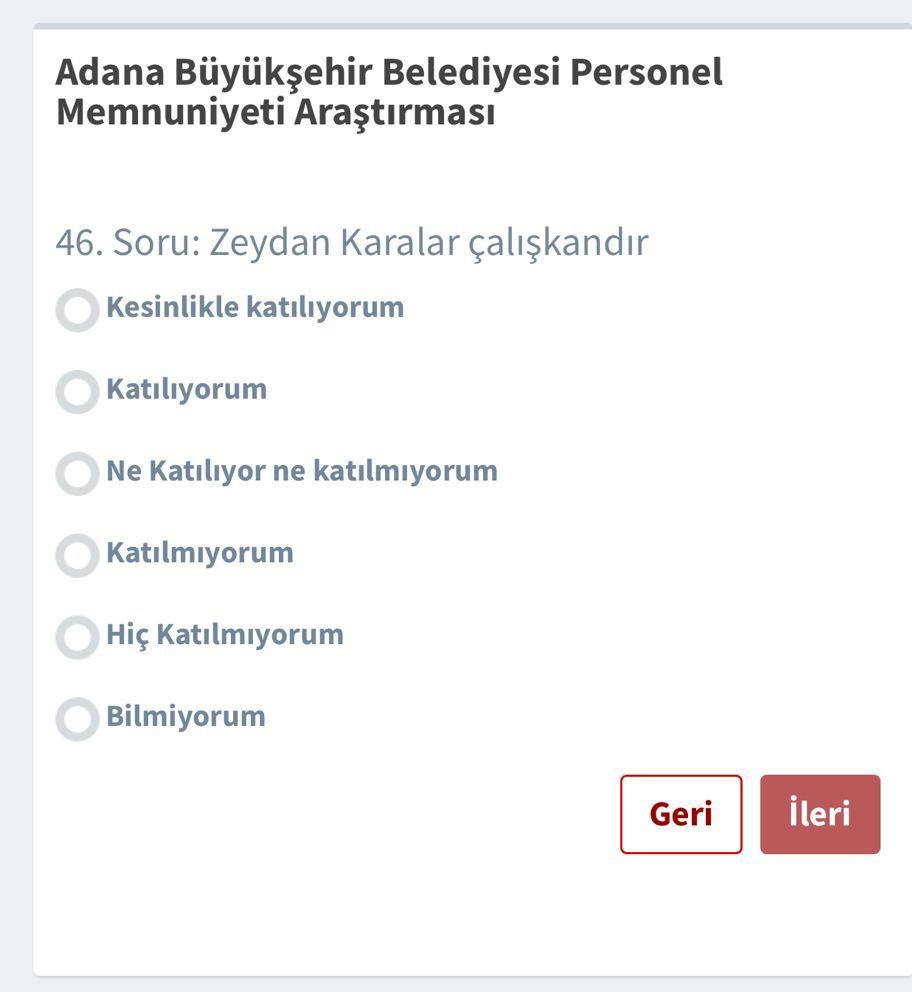Select 'Hiç Katılmıyorum' radio button
This screenshot has width=912, height=992.
coord(77,637)
